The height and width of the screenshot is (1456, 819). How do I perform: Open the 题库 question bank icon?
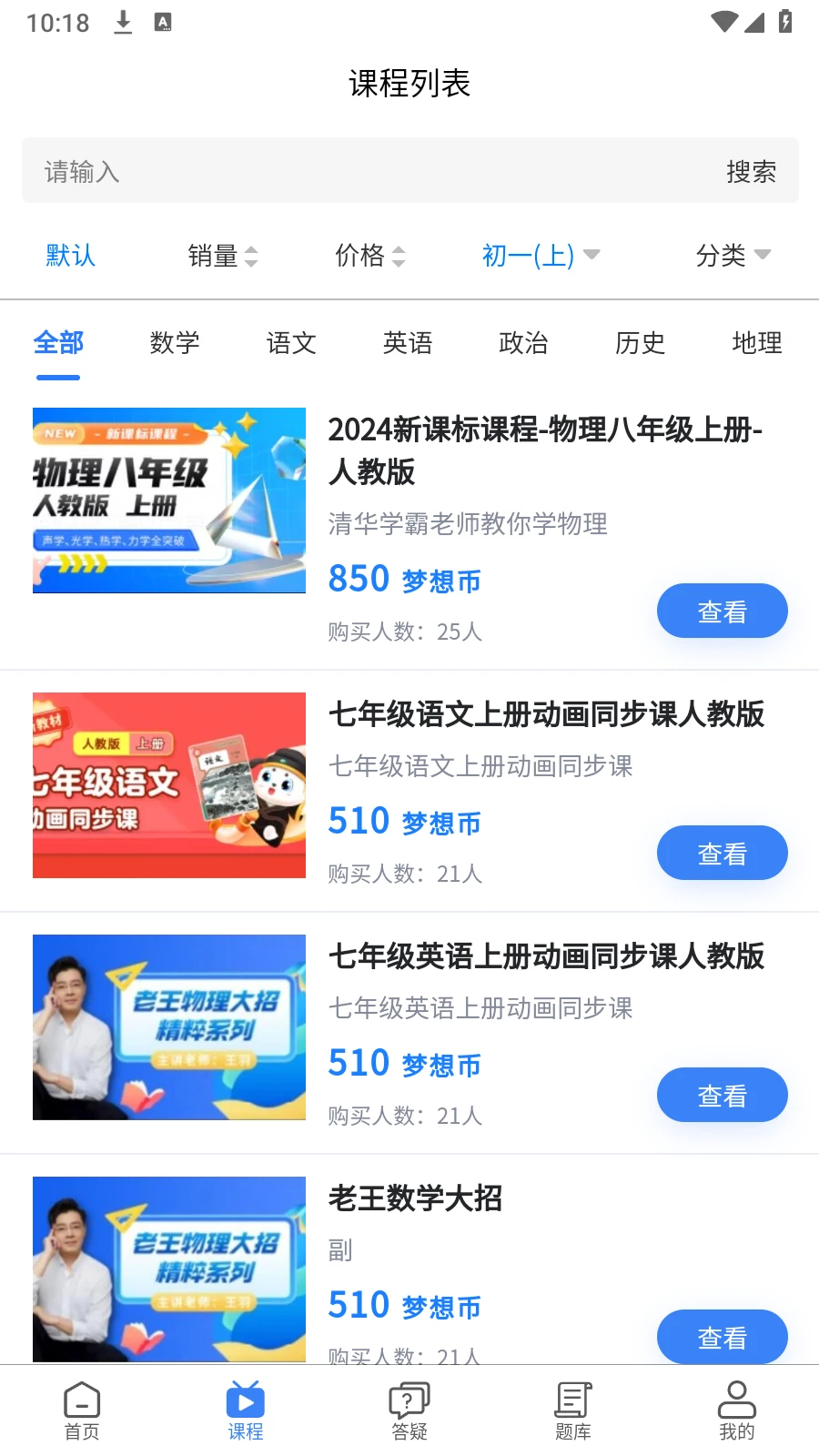point(572,1399)
